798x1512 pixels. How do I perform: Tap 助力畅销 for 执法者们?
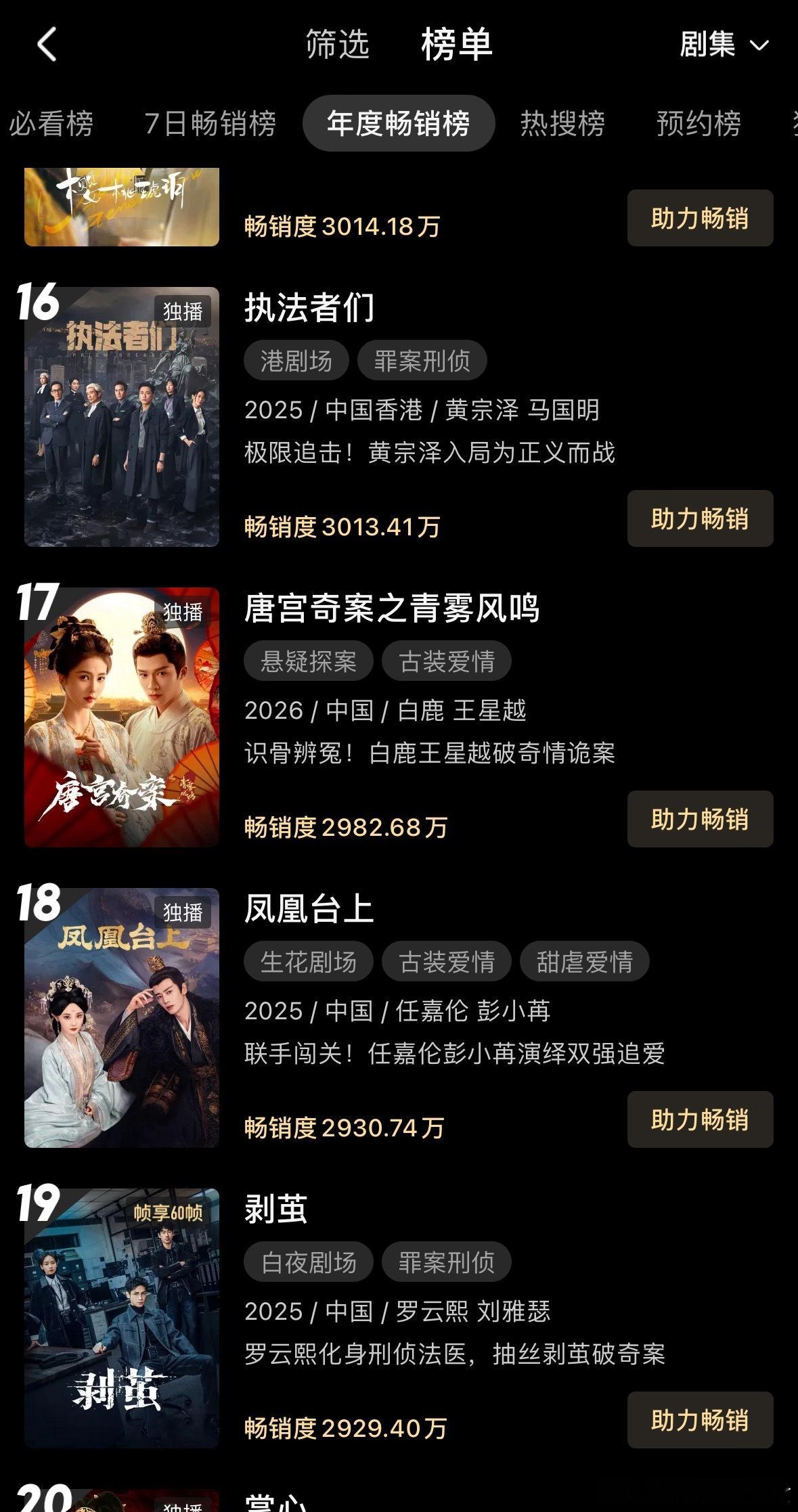pyautogui.click(x=700, y=518)
